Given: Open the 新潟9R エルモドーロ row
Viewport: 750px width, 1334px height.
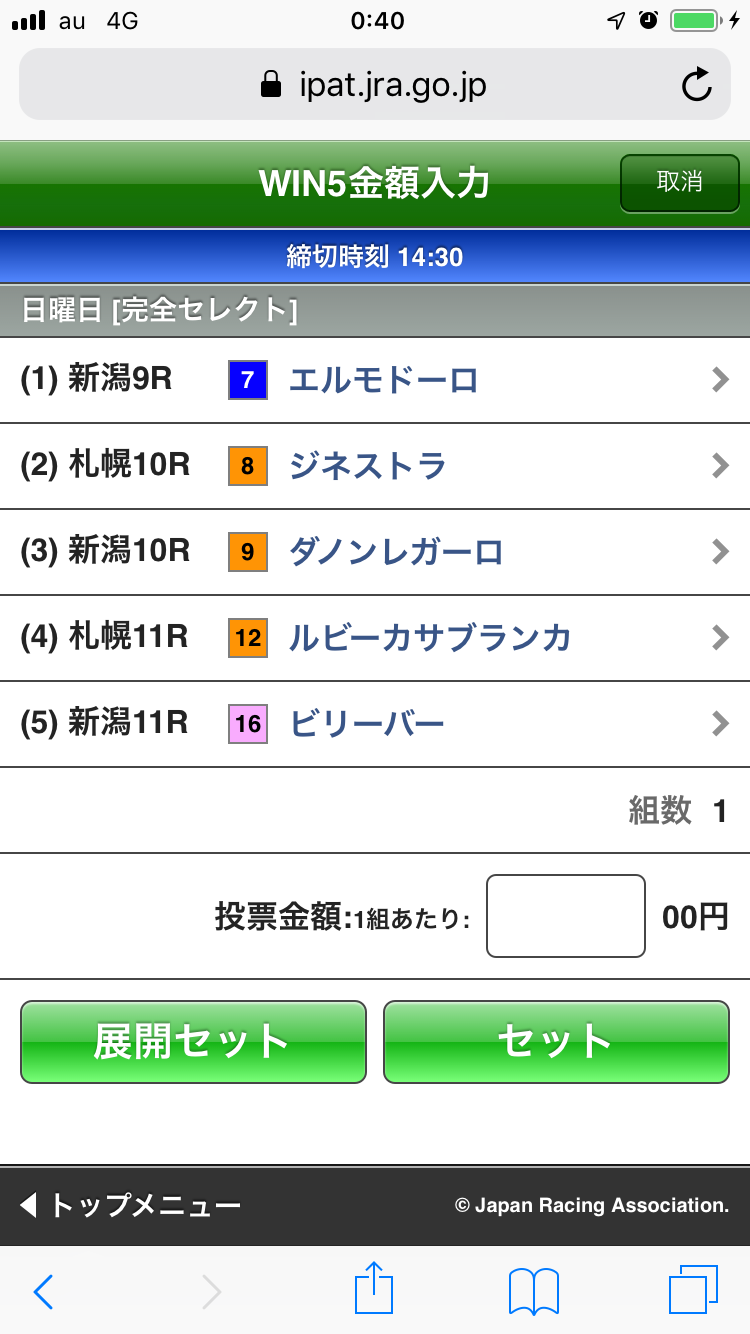Looking at the screenshot, I should (x=375, y=380).
